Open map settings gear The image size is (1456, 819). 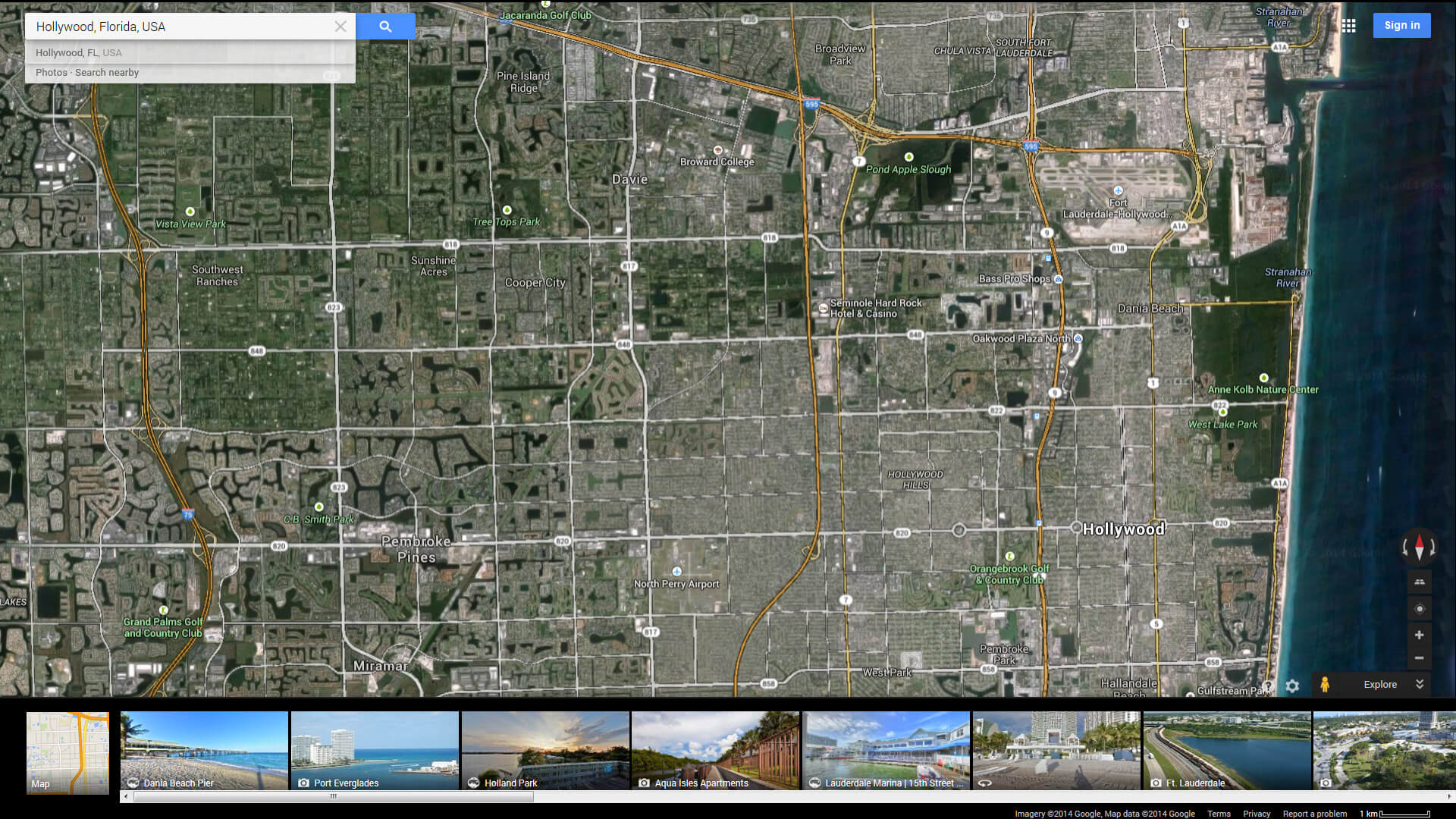[x=1292, y=686]
